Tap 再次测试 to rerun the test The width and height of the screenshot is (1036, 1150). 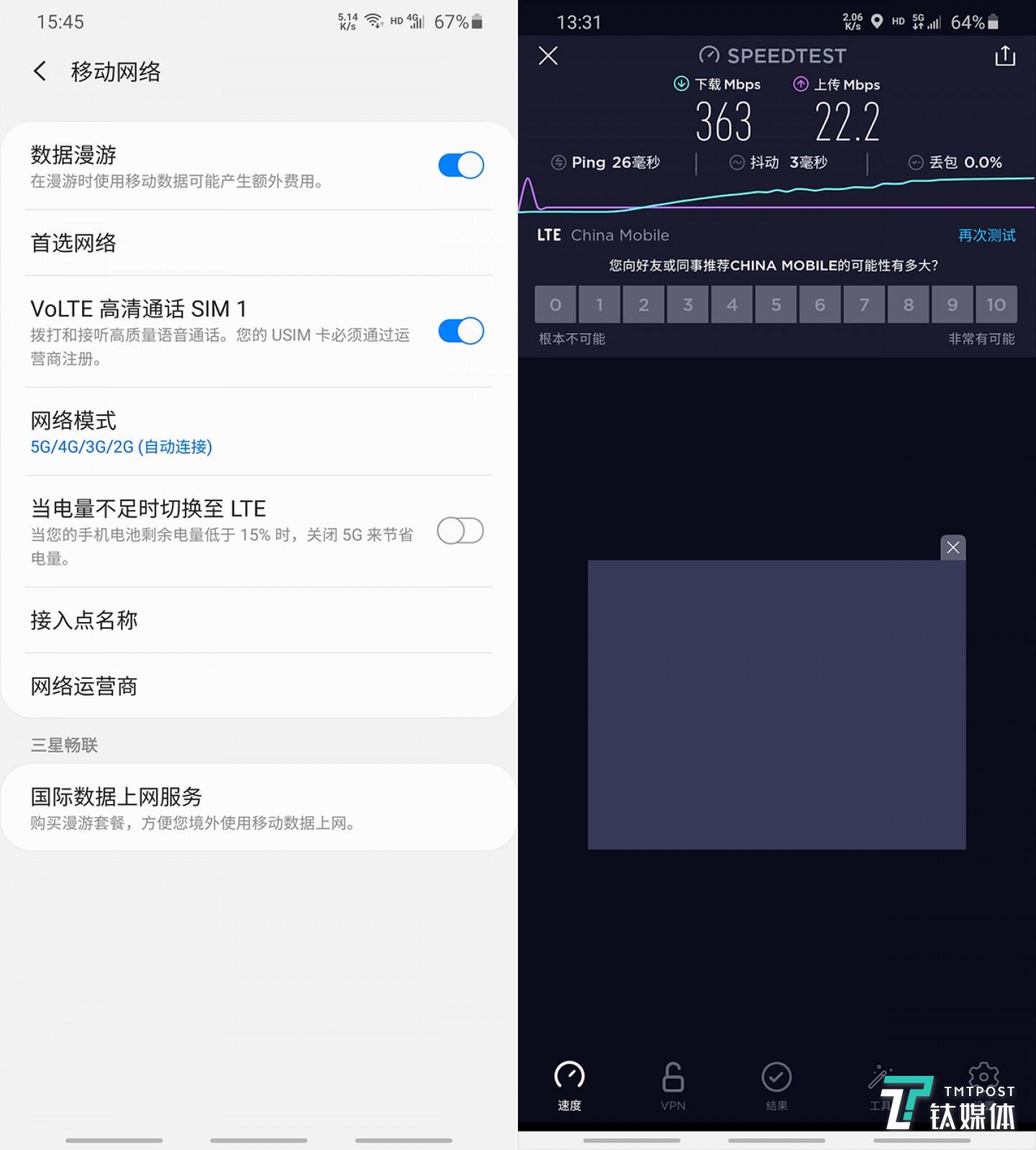tap(986, 234)
